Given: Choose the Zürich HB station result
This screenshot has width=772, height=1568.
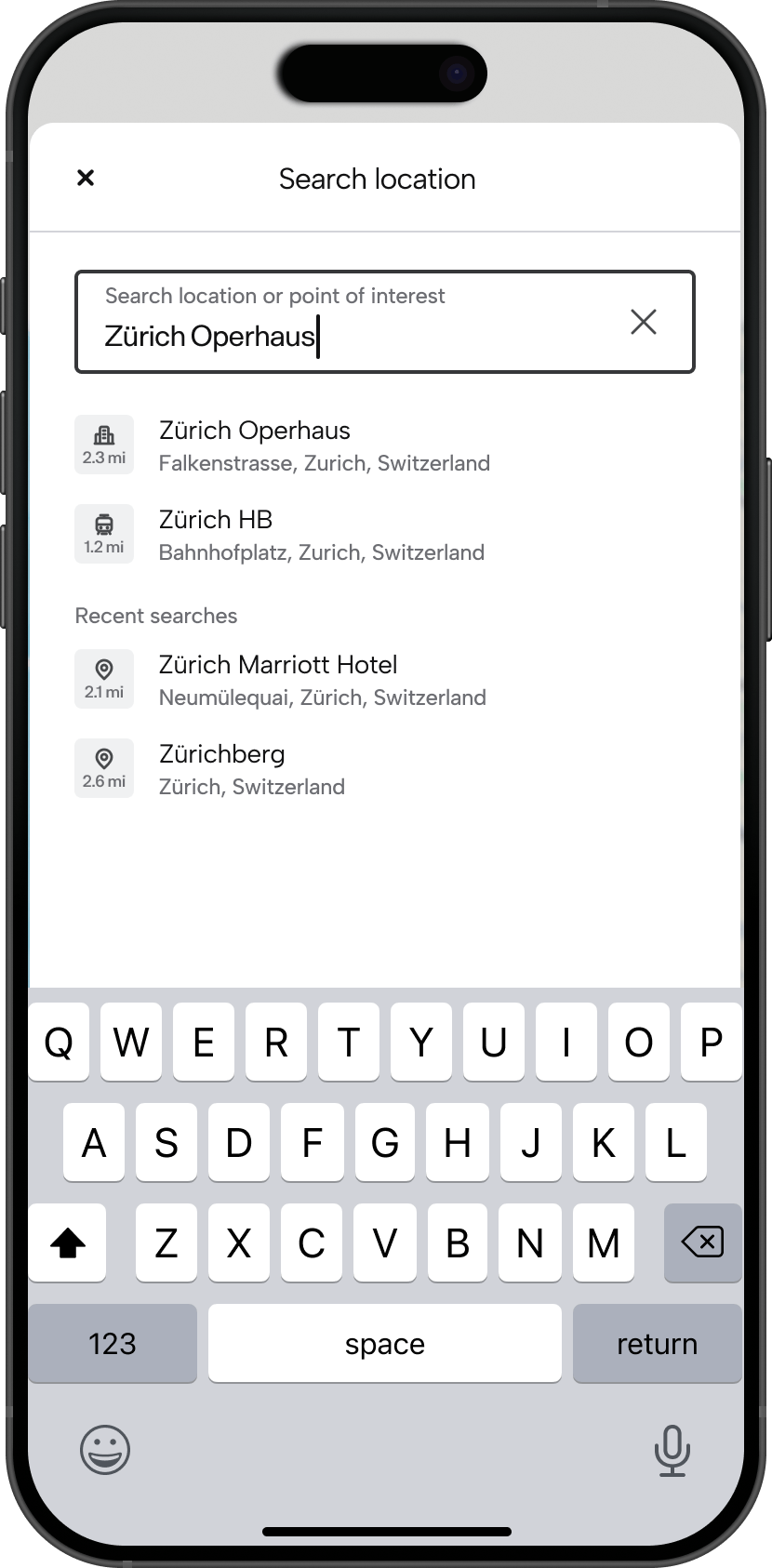Looking at the screenshot, I should tap(321, 535).
